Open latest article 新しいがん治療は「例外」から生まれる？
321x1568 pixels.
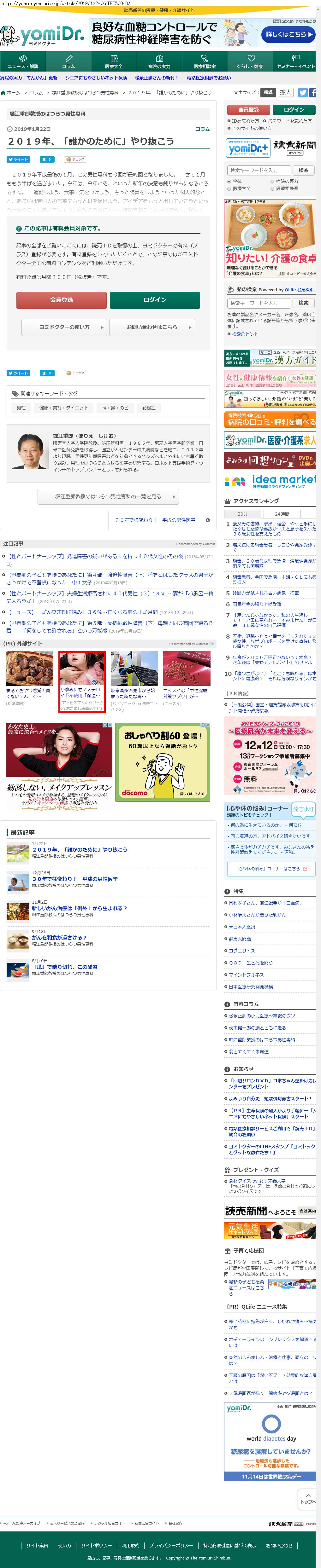(79, 908)
